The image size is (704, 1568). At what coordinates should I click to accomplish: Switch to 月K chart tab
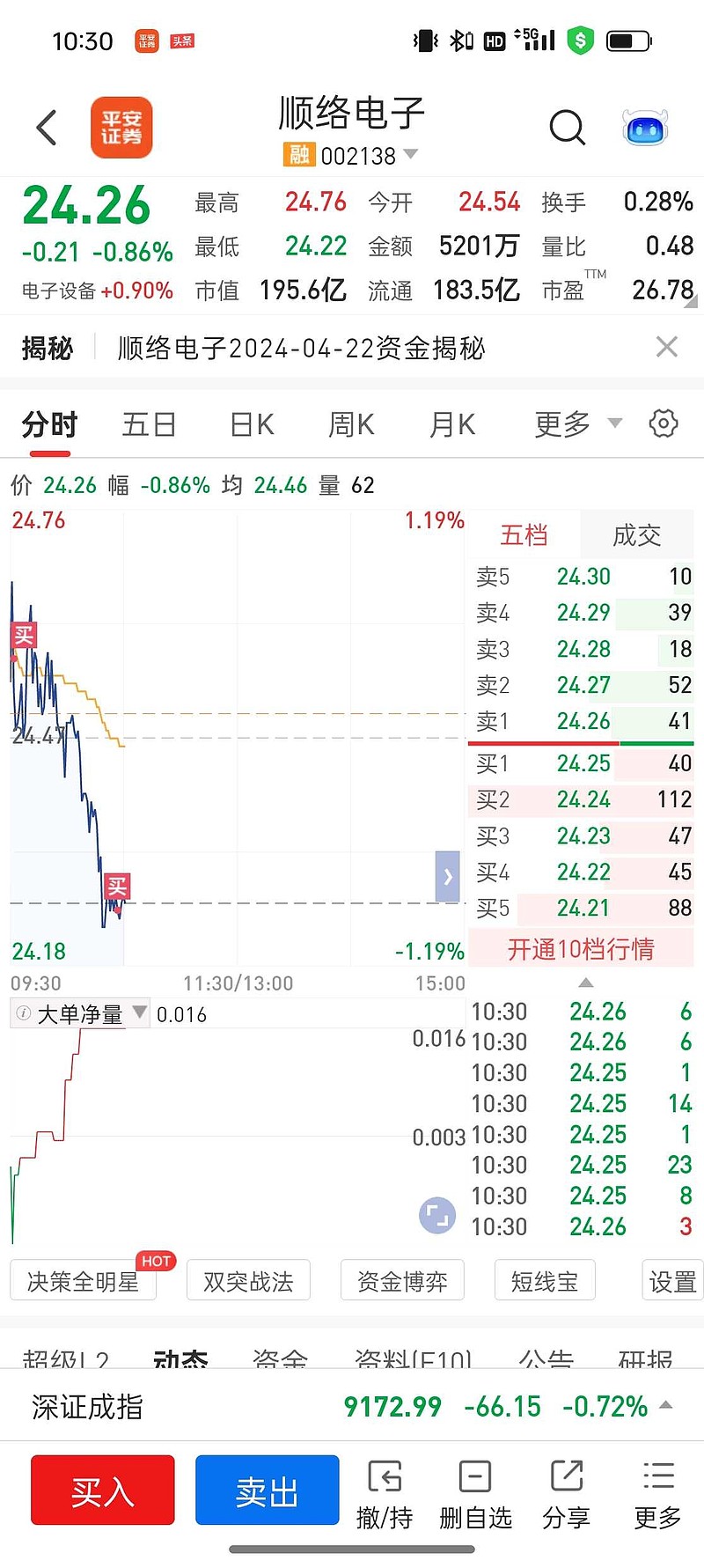[x=452, y=424]
